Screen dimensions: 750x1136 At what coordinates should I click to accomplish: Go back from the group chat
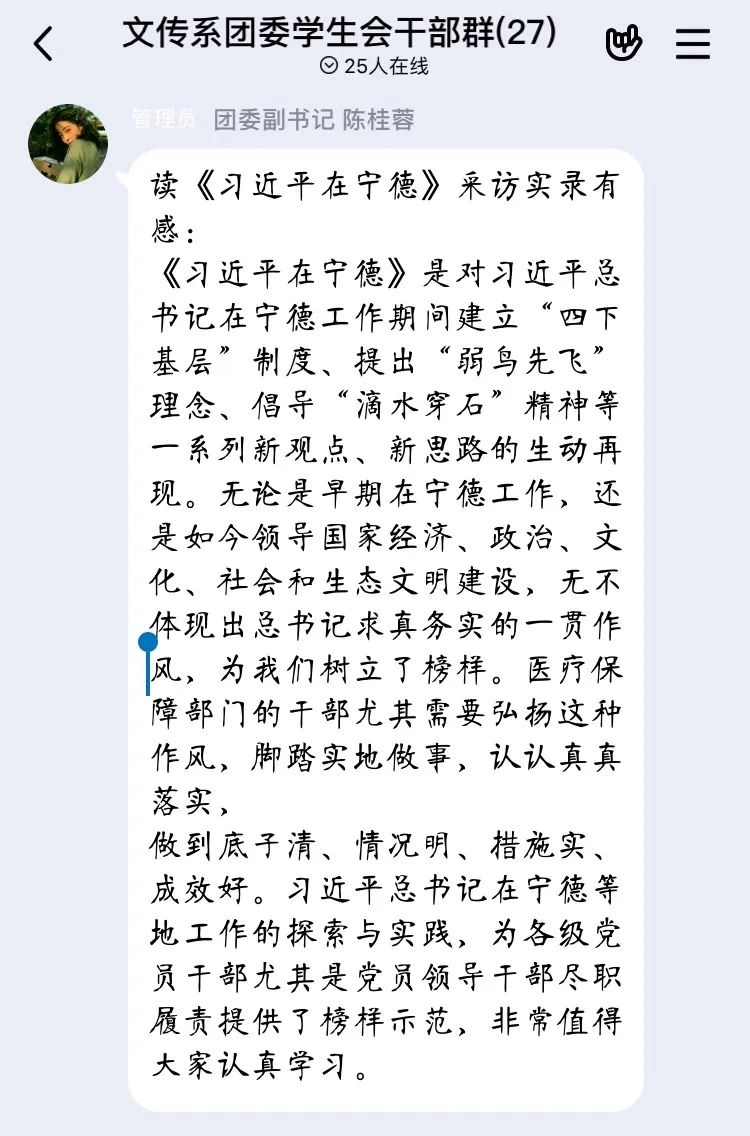(43, 44)
